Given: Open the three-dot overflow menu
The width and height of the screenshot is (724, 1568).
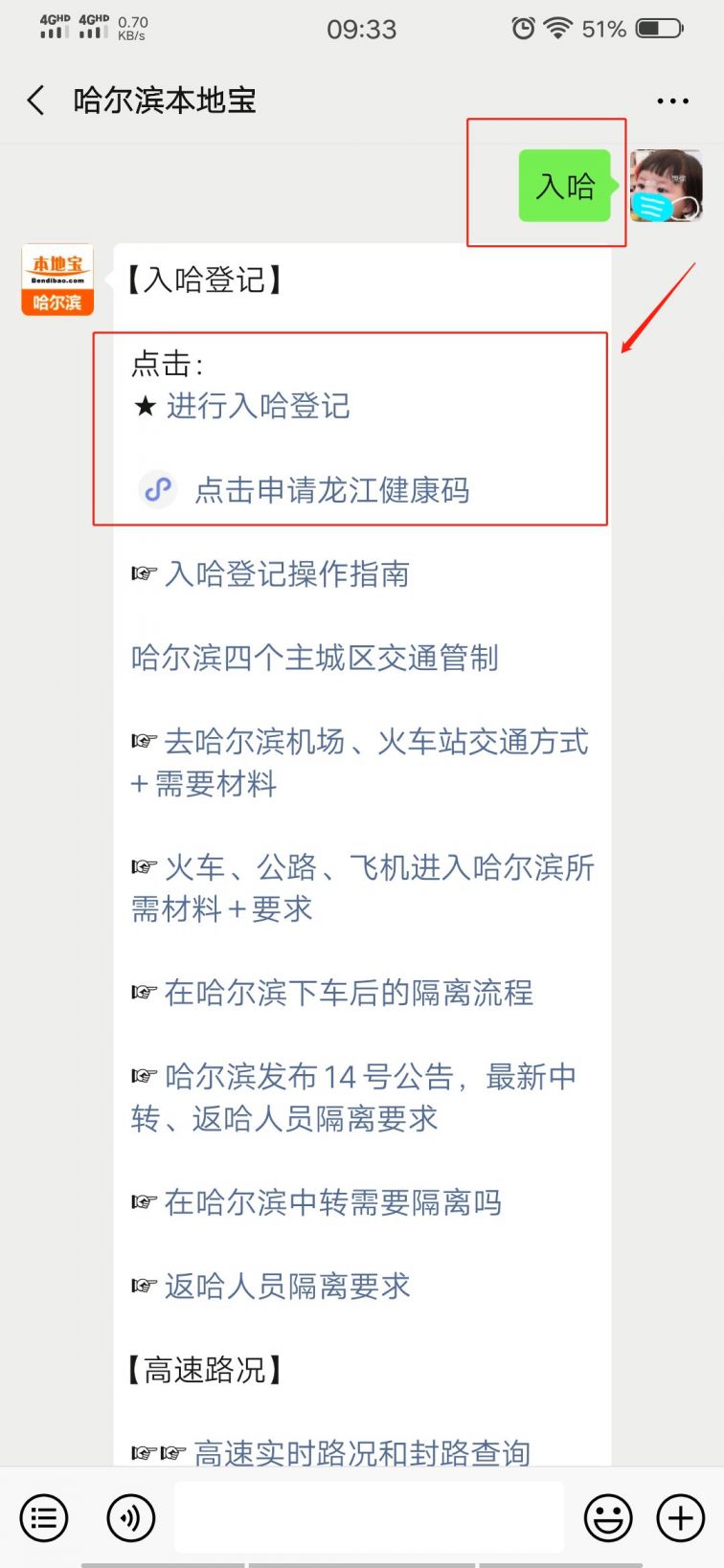Looking at the screenshot, I should coord(672,101).
